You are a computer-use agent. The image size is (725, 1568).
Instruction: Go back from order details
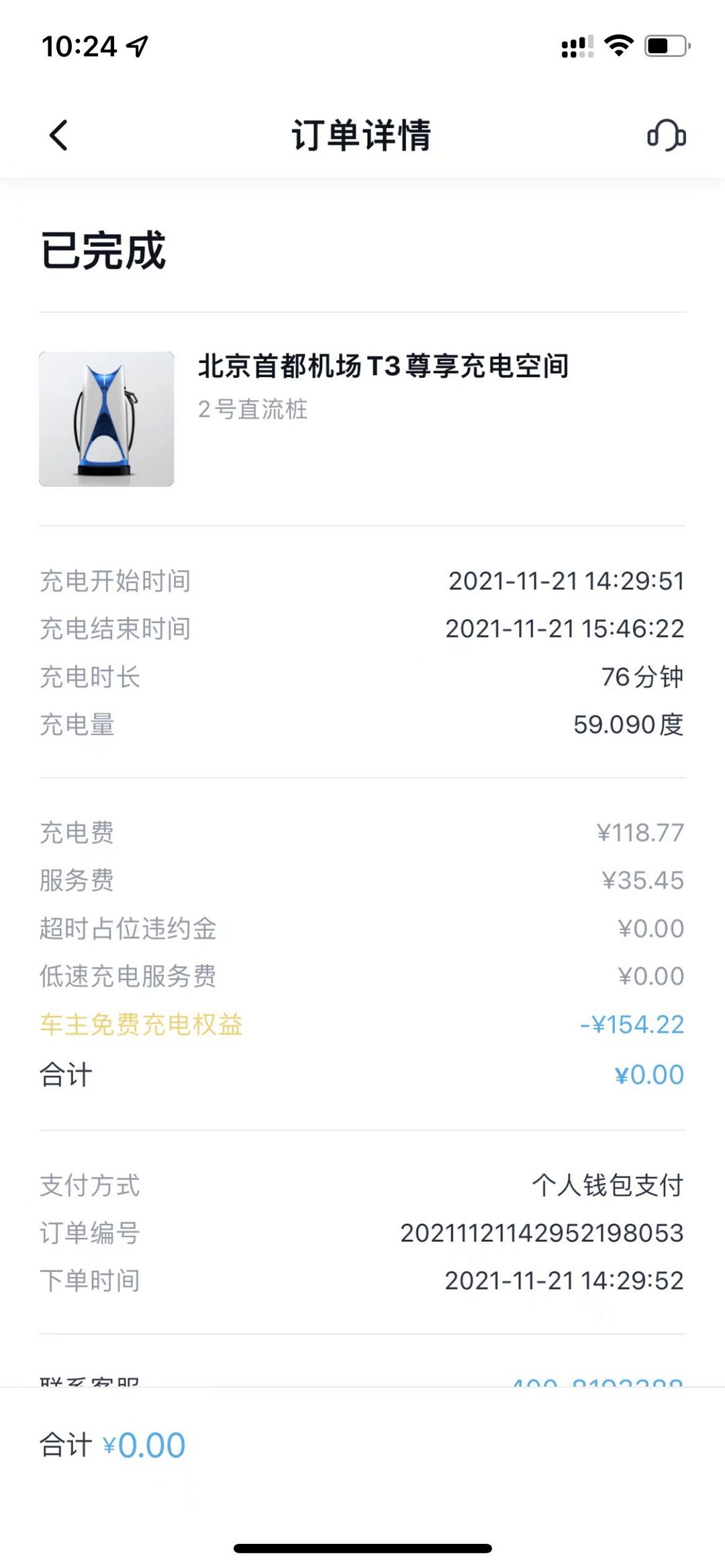pos(59,136)
